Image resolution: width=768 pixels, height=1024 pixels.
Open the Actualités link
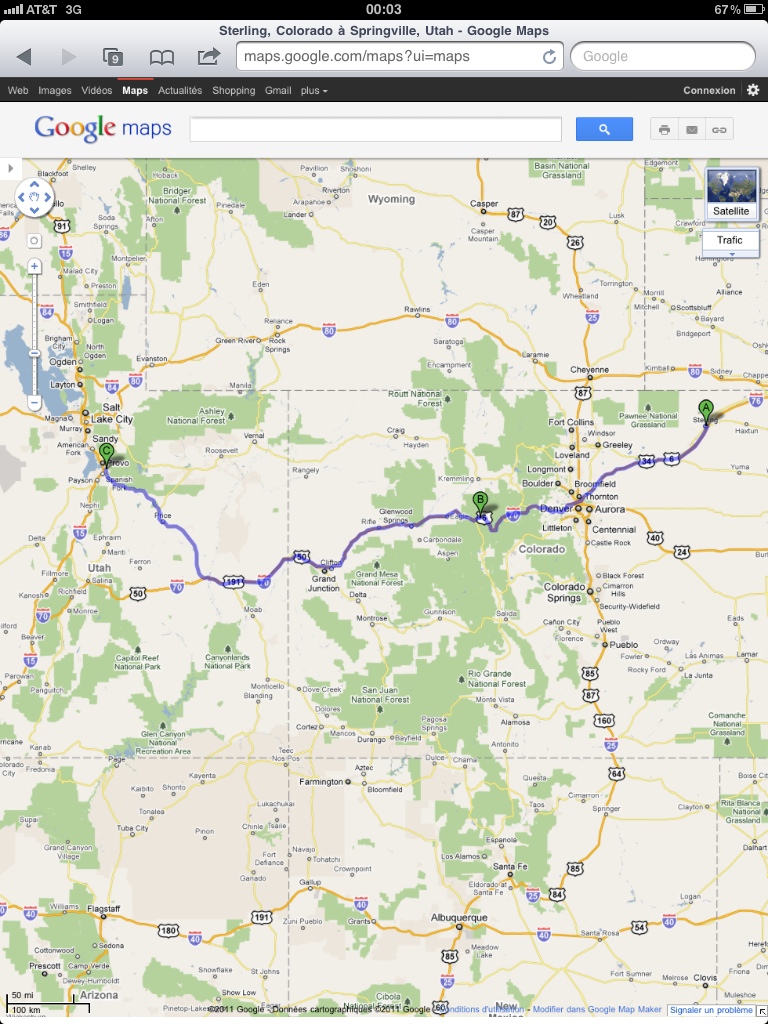[180, 91]
